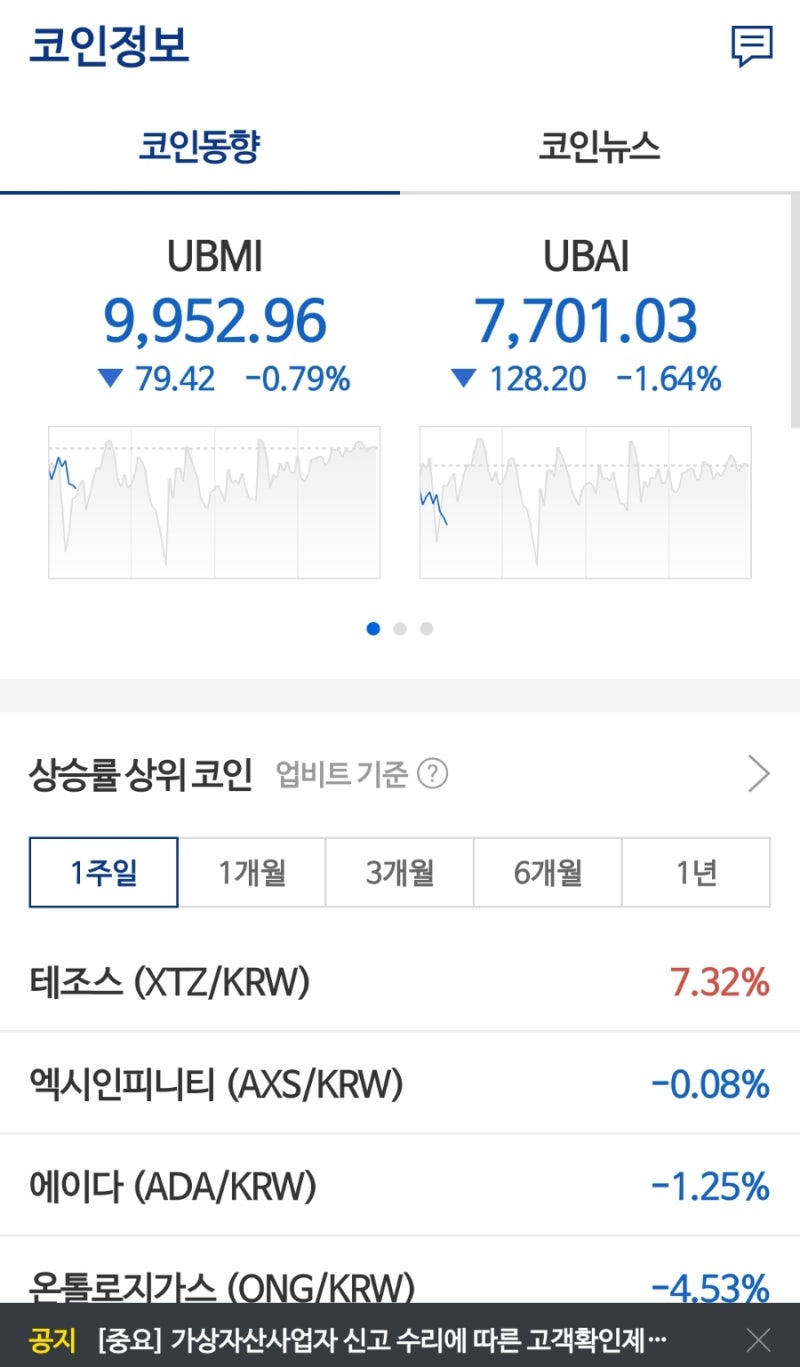Select the 1주일 period filter

[104, 872]
